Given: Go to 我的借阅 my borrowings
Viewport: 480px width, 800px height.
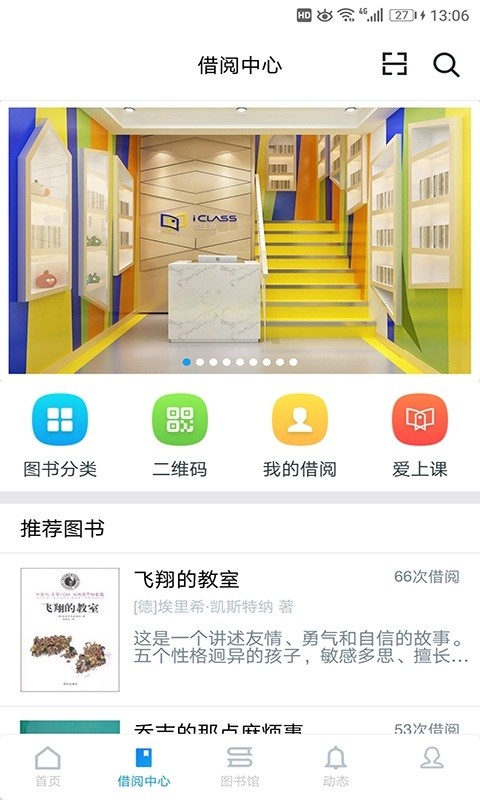Looking at the screenshot, I should (x=300, y=435).
